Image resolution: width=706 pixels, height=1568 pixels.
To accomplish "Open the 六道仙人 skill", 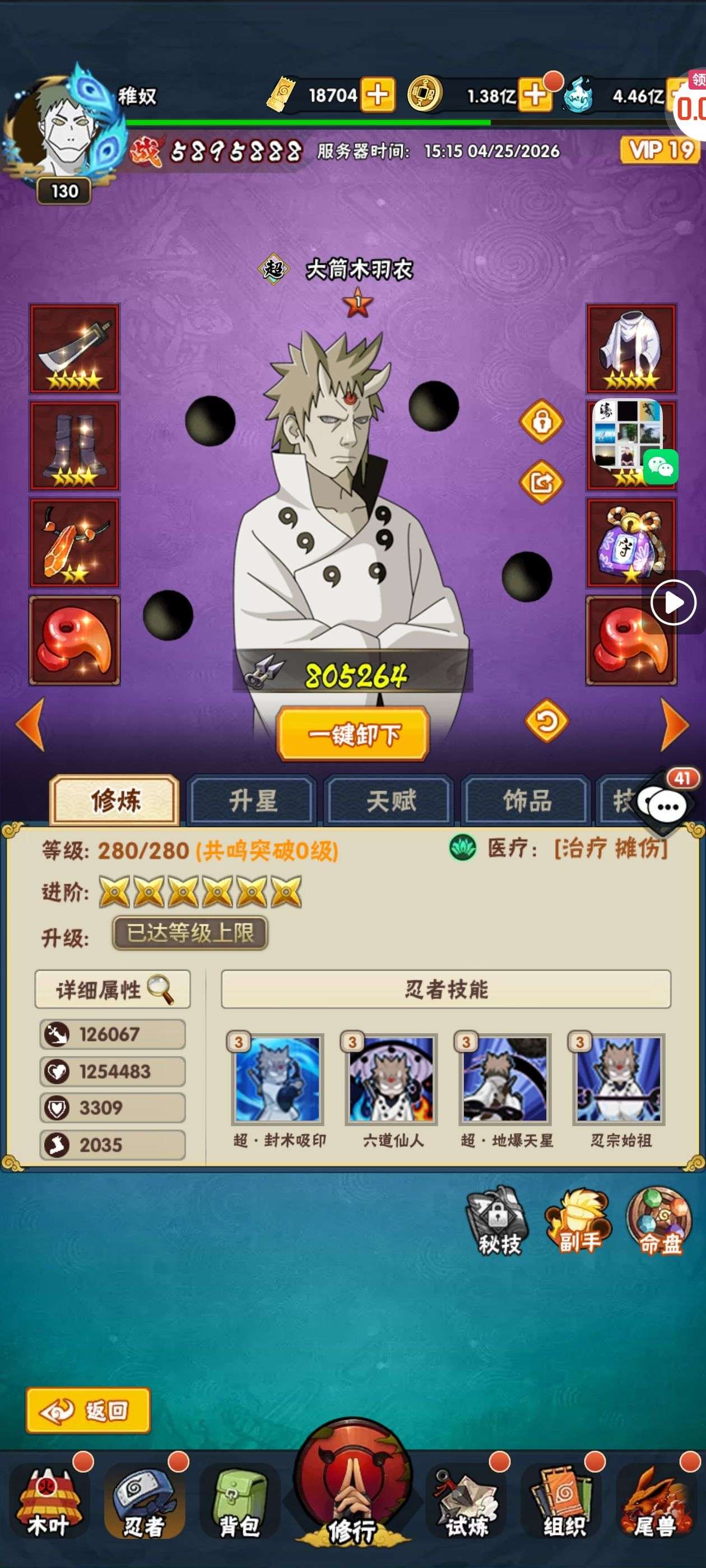I will [x=392, y=1079].
